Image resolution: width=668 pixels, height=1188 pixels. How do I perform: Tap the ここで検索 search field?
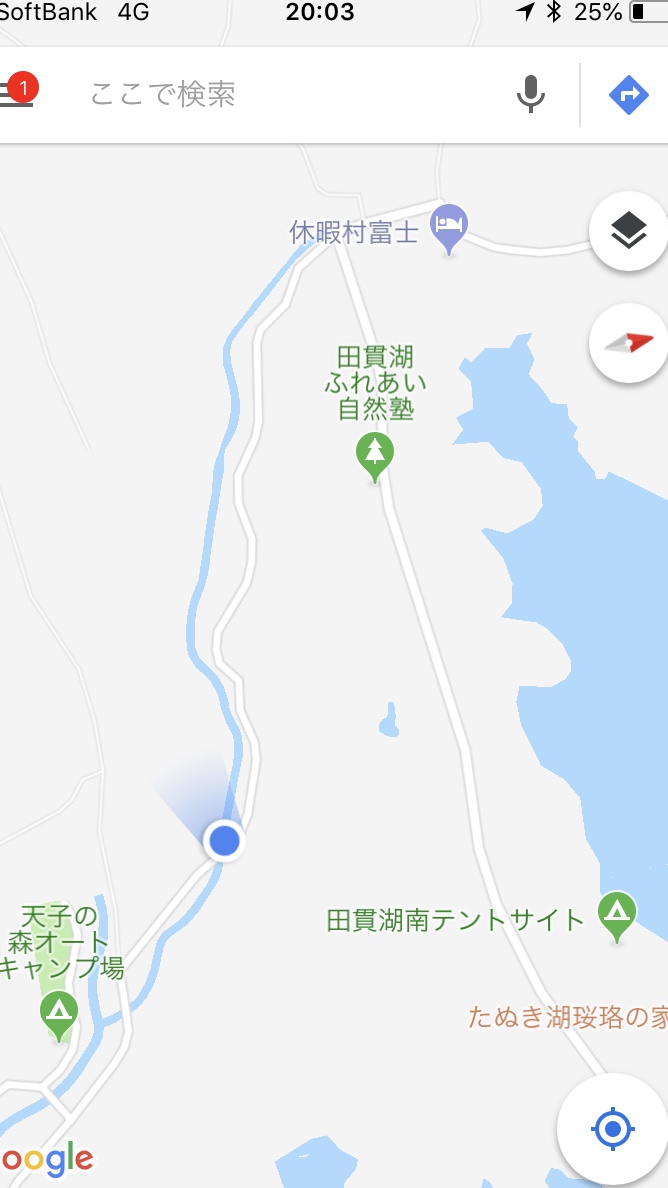click(x=290, y=95)
